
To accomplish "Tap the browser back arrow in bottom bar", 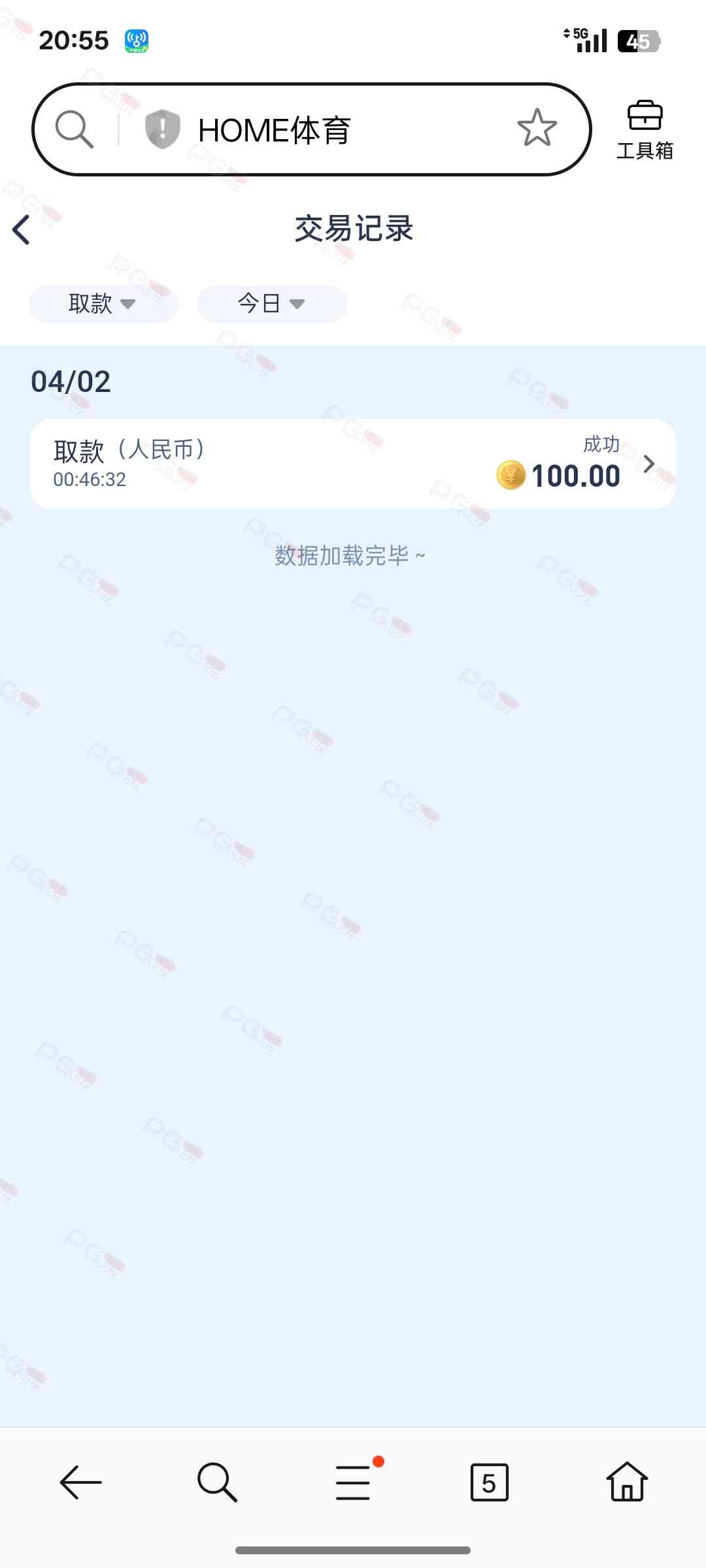I will pos(80,1482).
